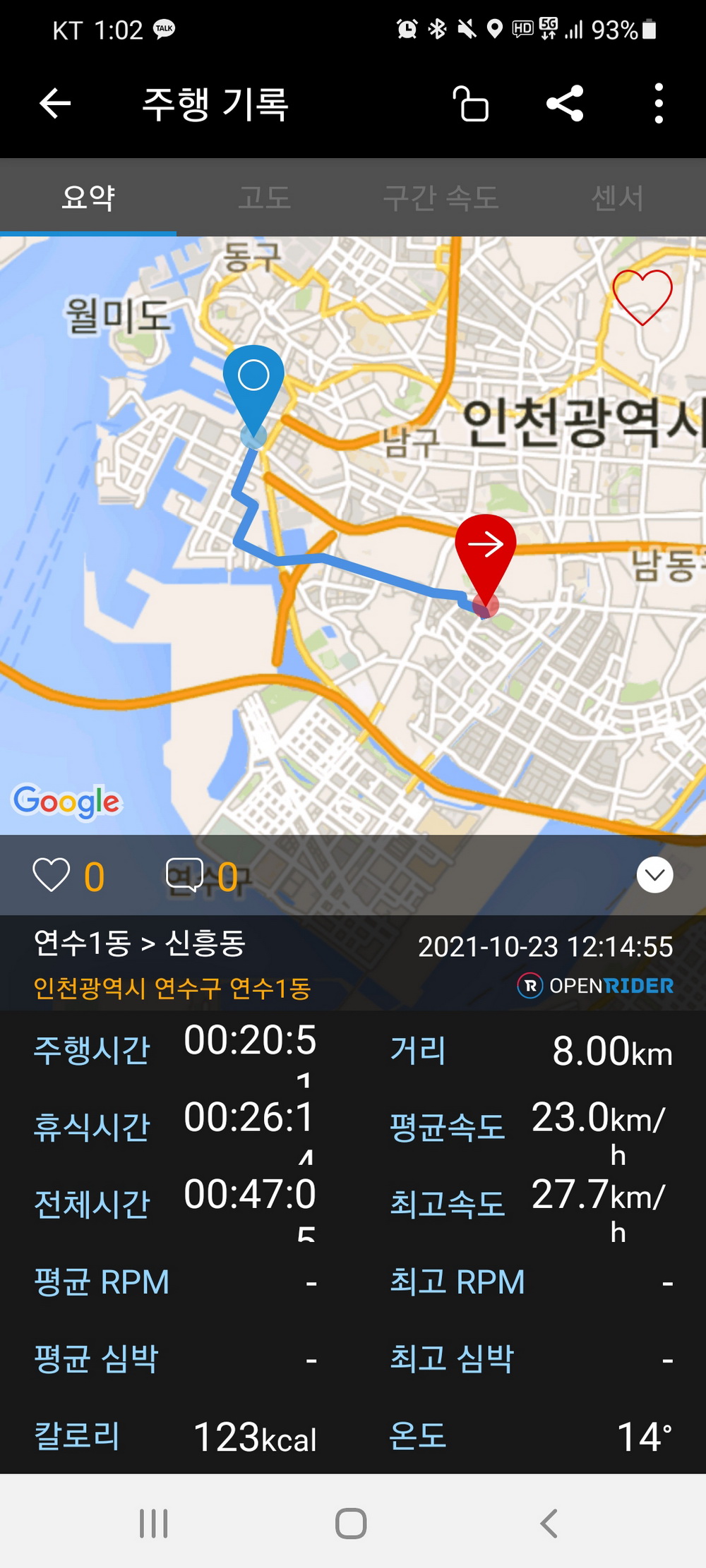The height and width of the screenshot is (1568, 706).
Task: Open the overflow menu
Action: [x=658, y=104]
